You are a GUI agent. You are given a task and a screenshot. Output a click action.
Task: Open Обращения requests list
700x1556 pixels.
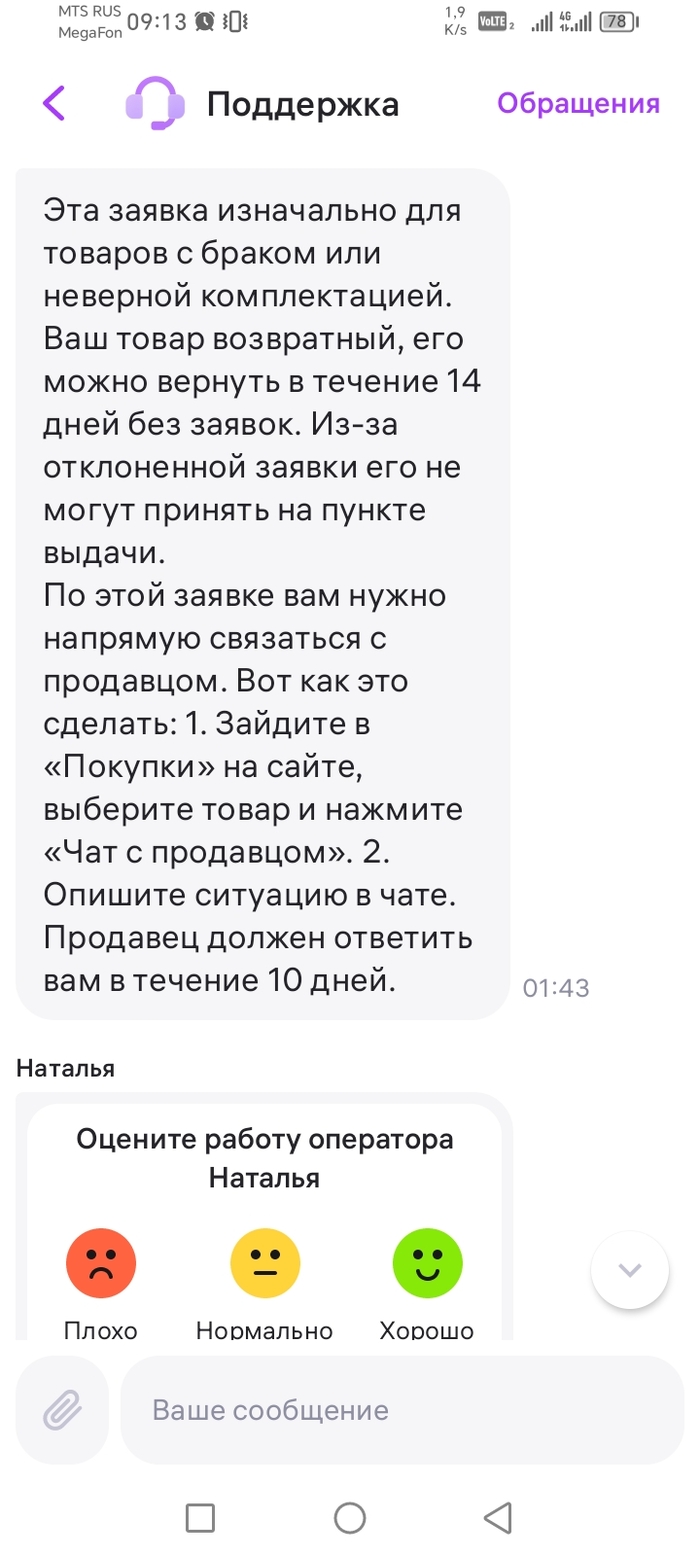578,103
